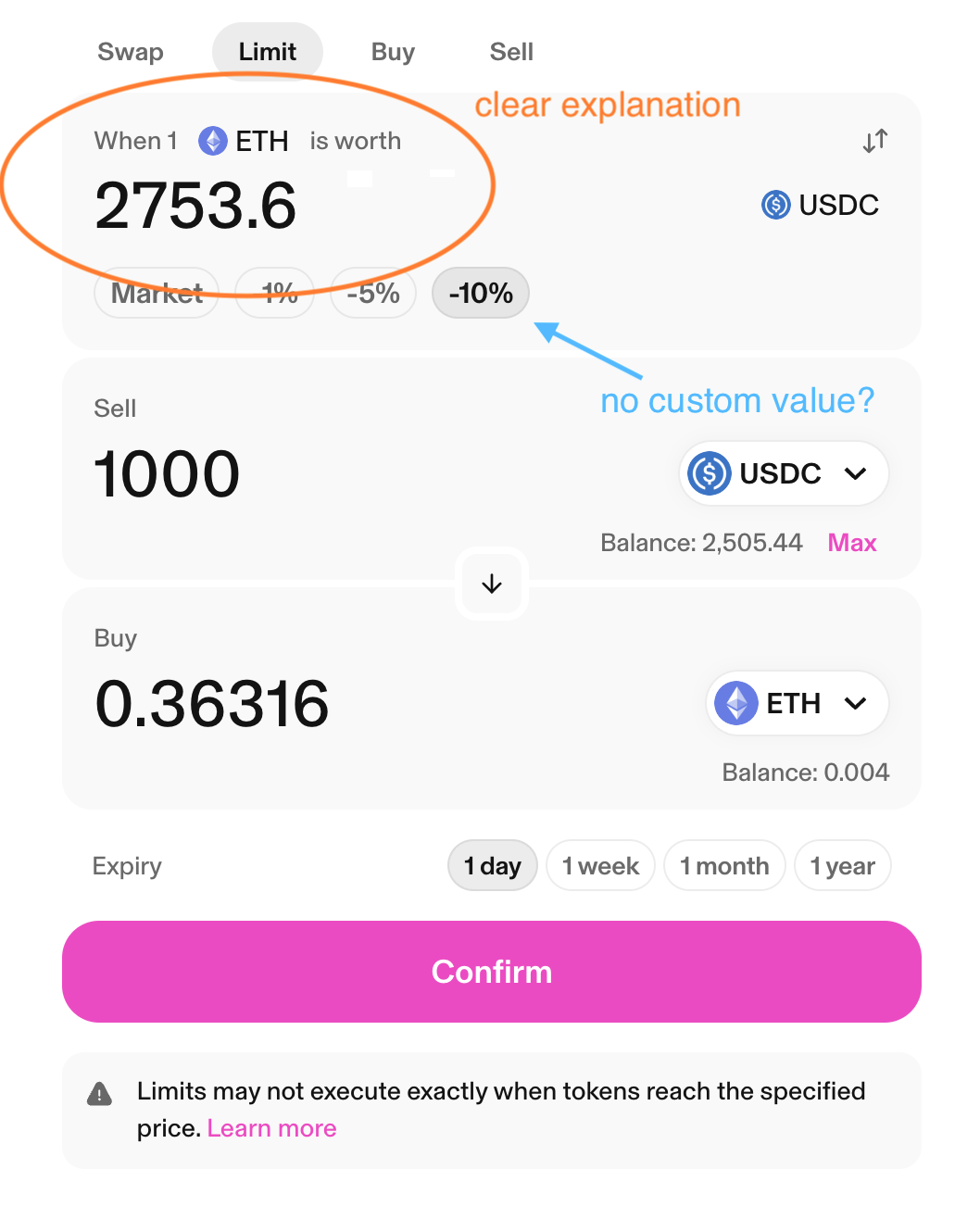Edit the Sell amount of 1000
Viewport: 980px width, 1219px height.
168,474
